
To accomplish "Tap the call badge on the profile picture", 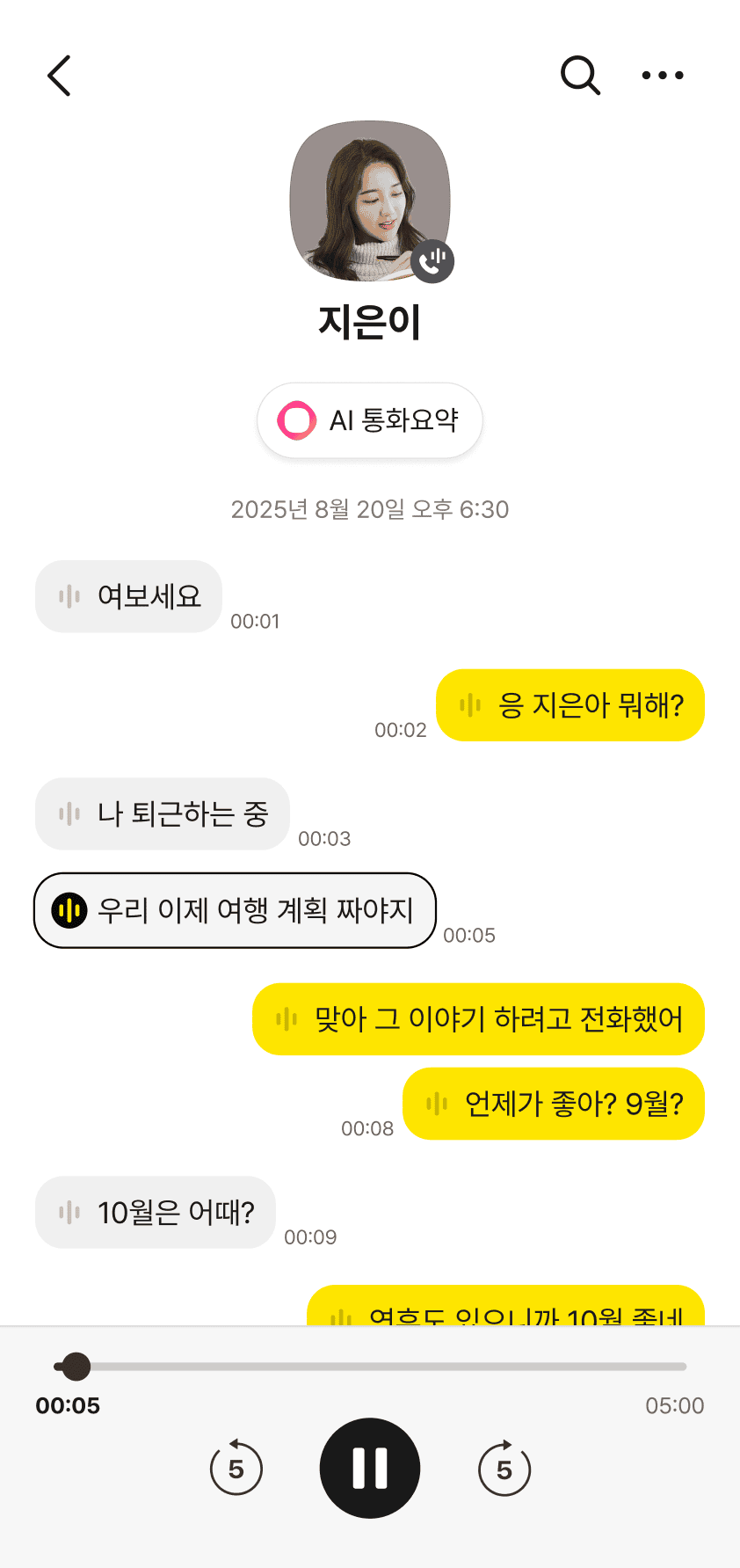I will pos(432,260).
